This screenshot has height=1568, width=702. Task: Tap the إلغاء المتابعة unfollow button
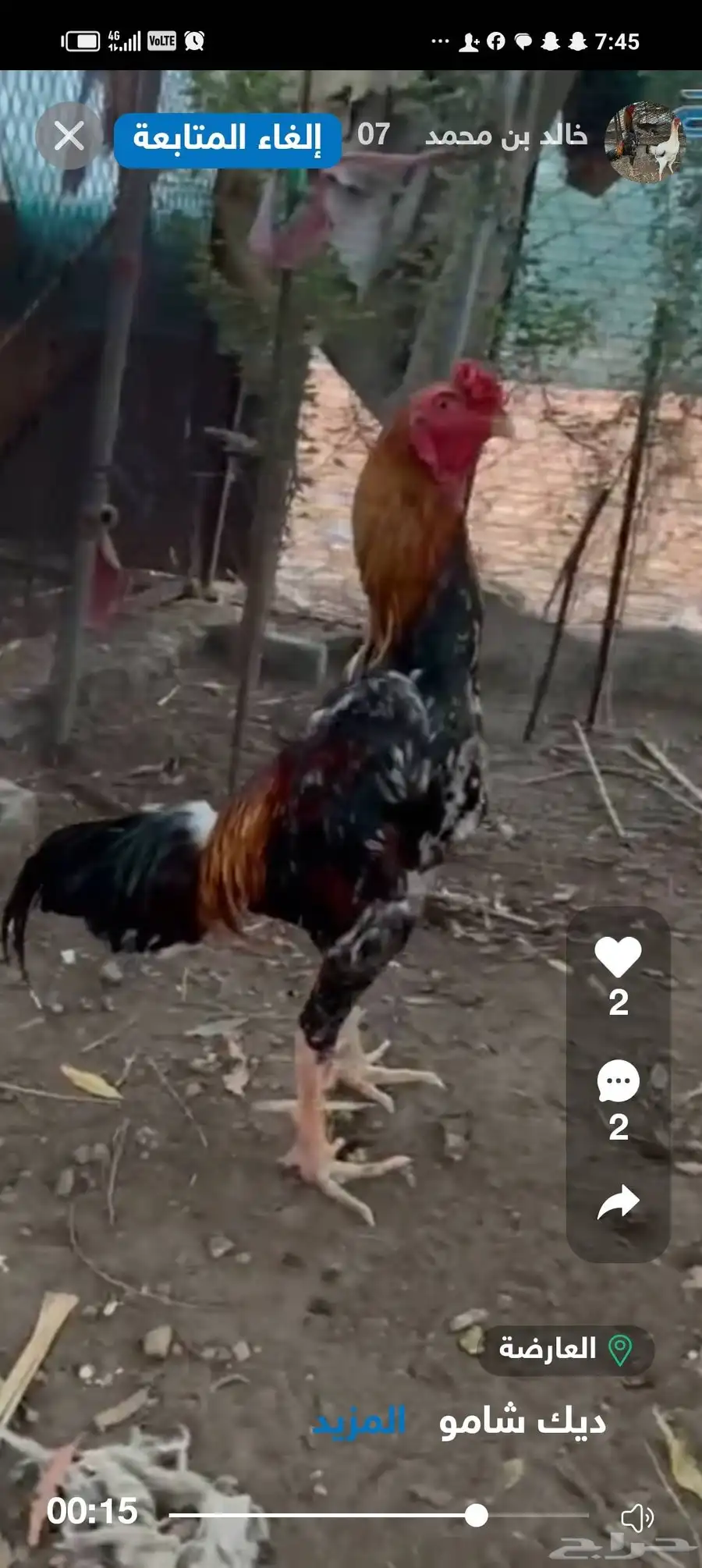tap(227, 139)
